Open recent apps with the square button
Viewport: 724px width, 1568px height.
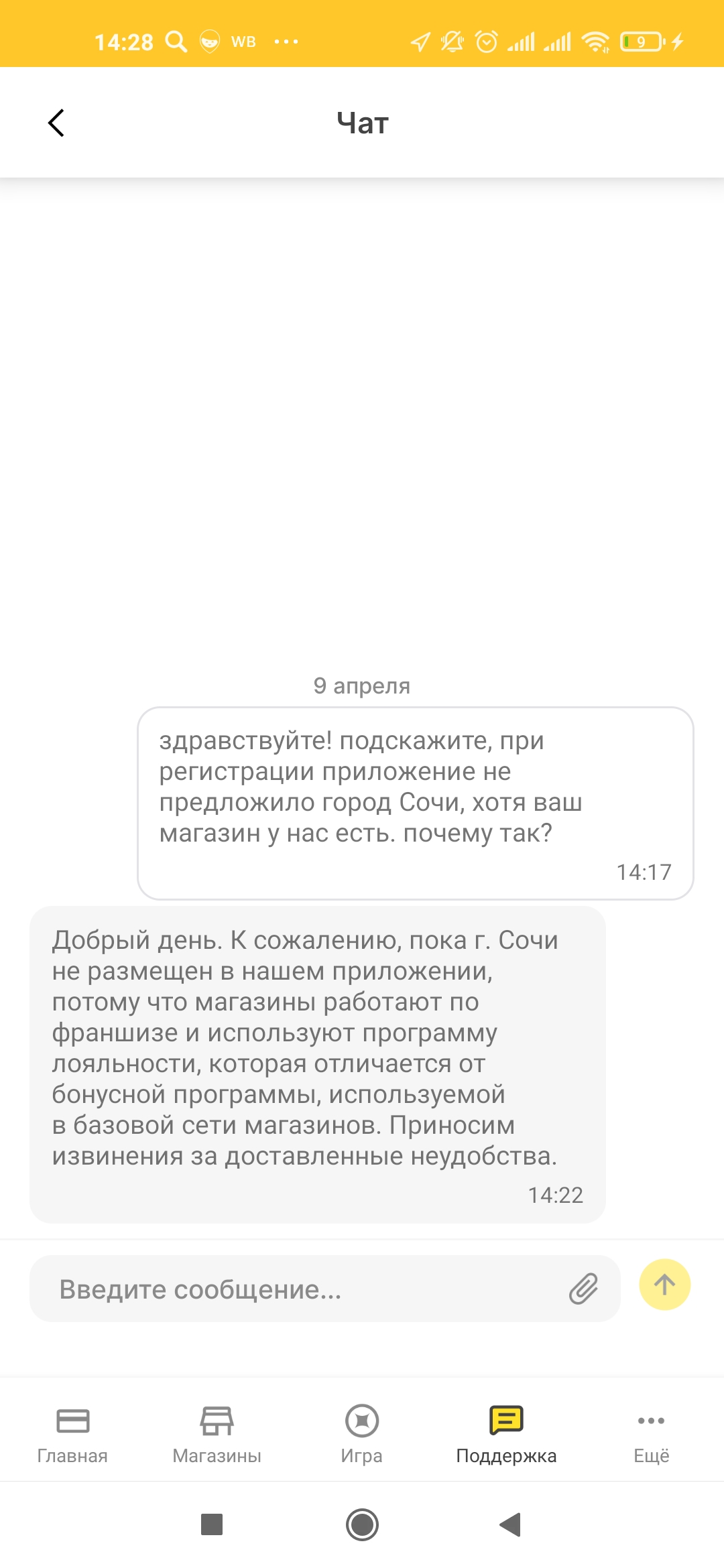point(212,1524)
